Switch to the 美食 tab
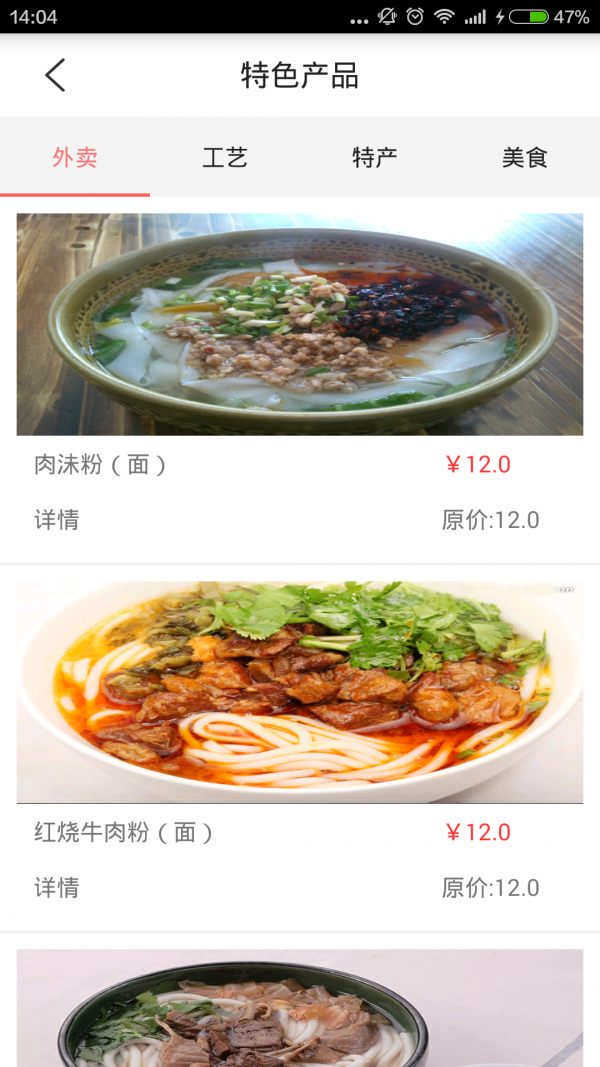600x1067 pixels. tap(525, 157)
